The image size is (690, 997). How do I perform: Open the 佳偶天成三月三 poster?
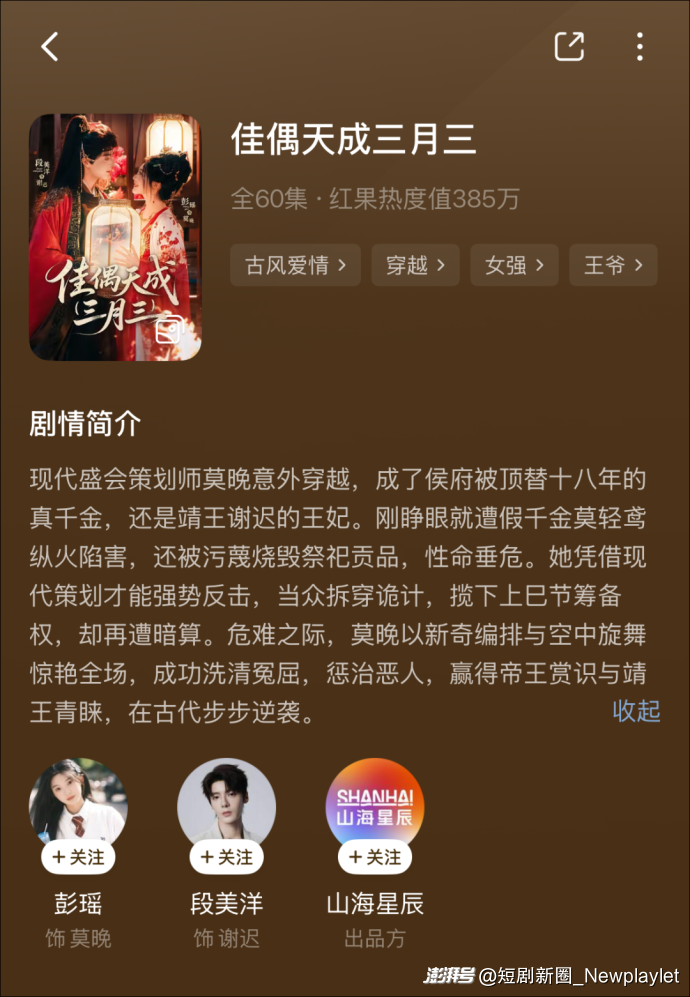(x=115, y=237)
